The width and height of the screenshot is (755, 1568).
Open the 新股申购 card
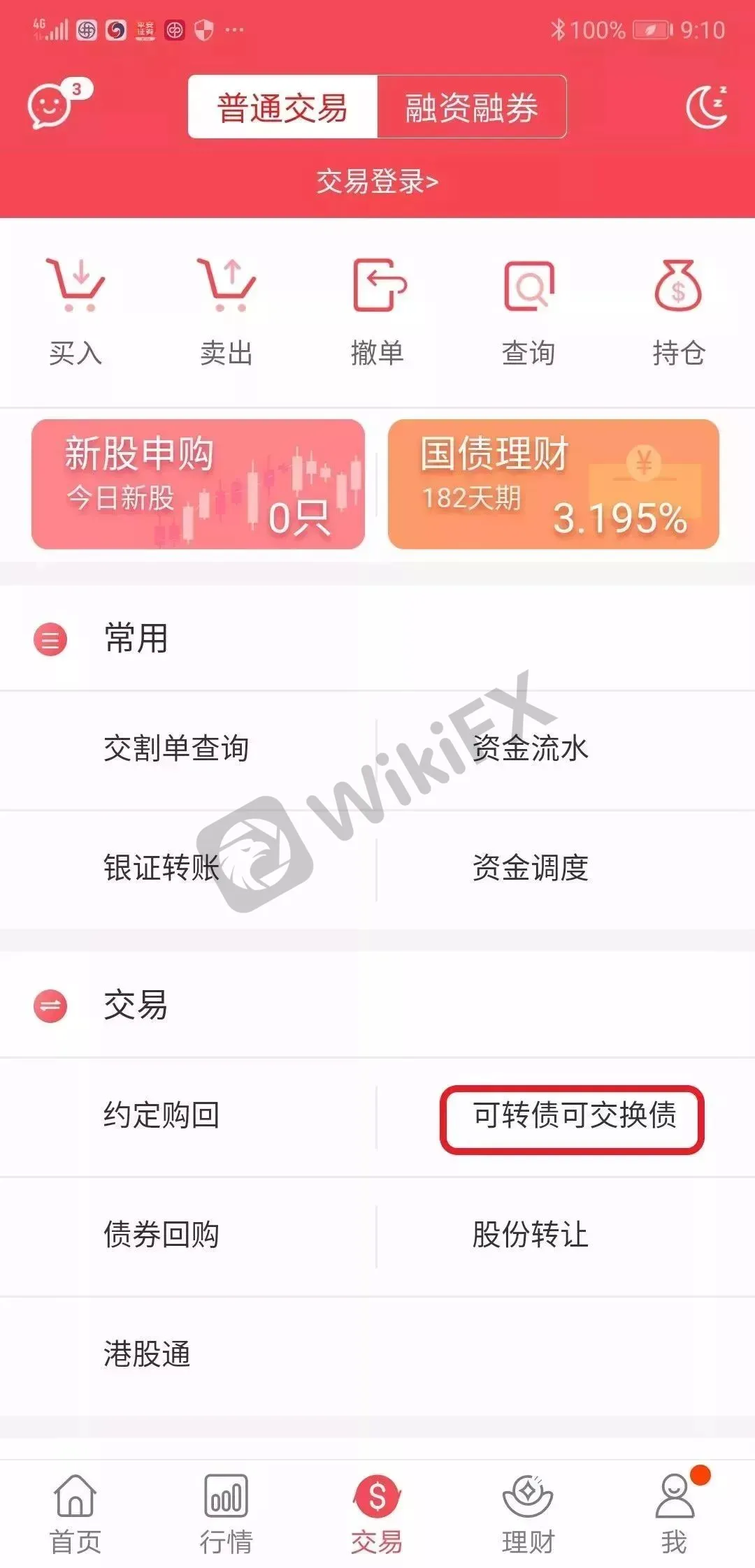click(x=198, y=484)
